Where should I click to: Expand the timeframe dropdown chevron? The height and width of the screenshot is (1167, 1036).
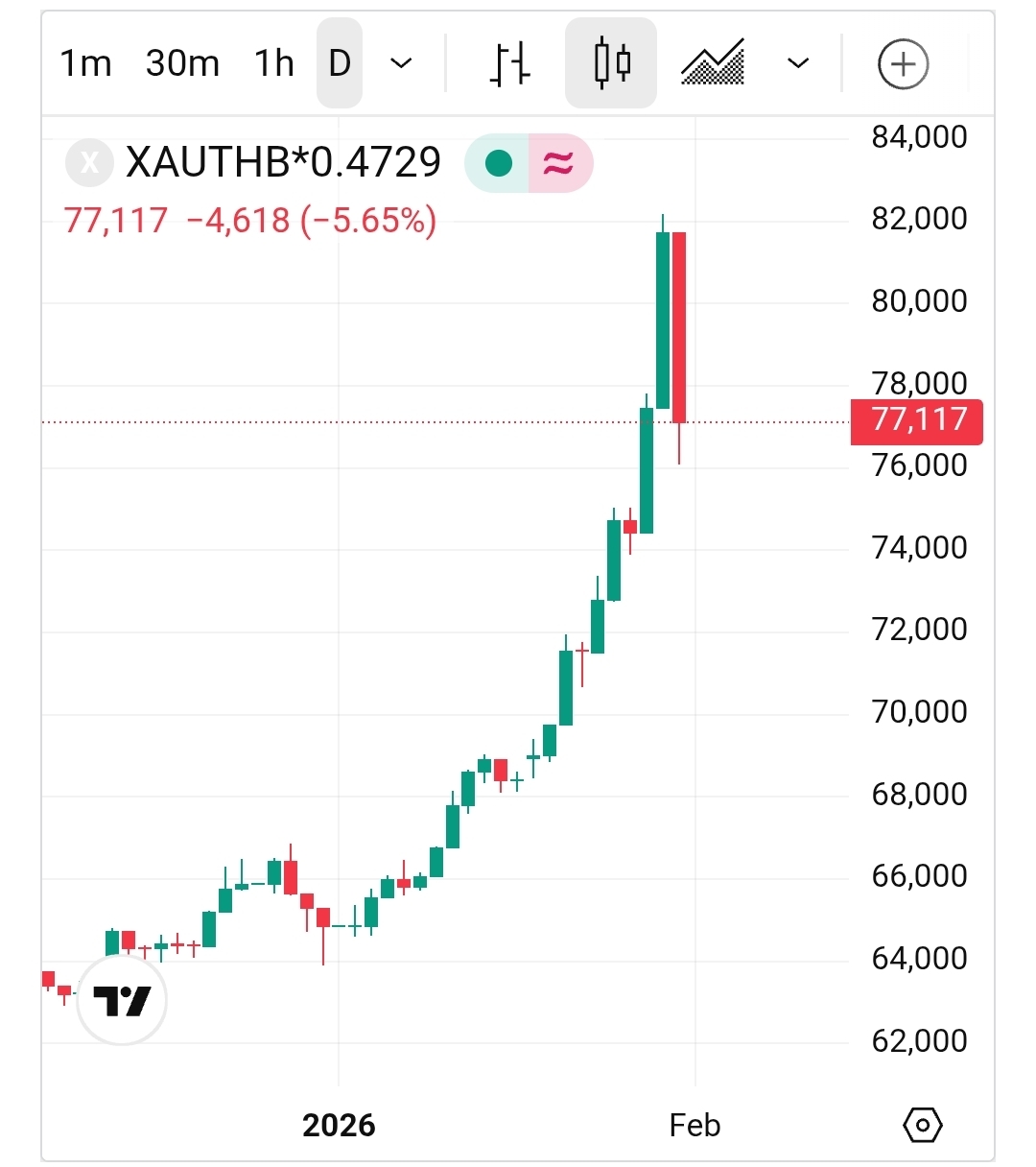pyautogui.click(x=401, y=64)
